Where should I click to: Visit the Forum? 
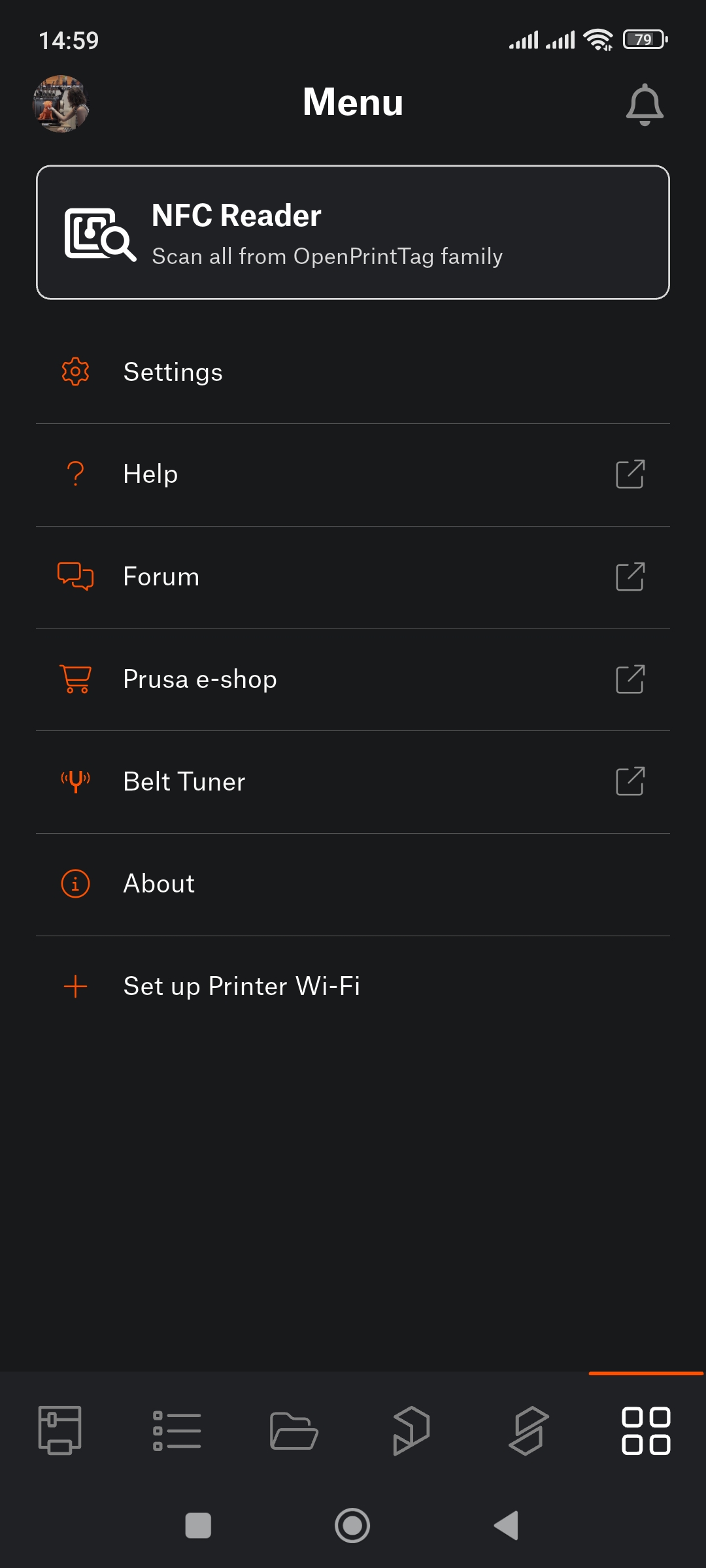[353, 577]
